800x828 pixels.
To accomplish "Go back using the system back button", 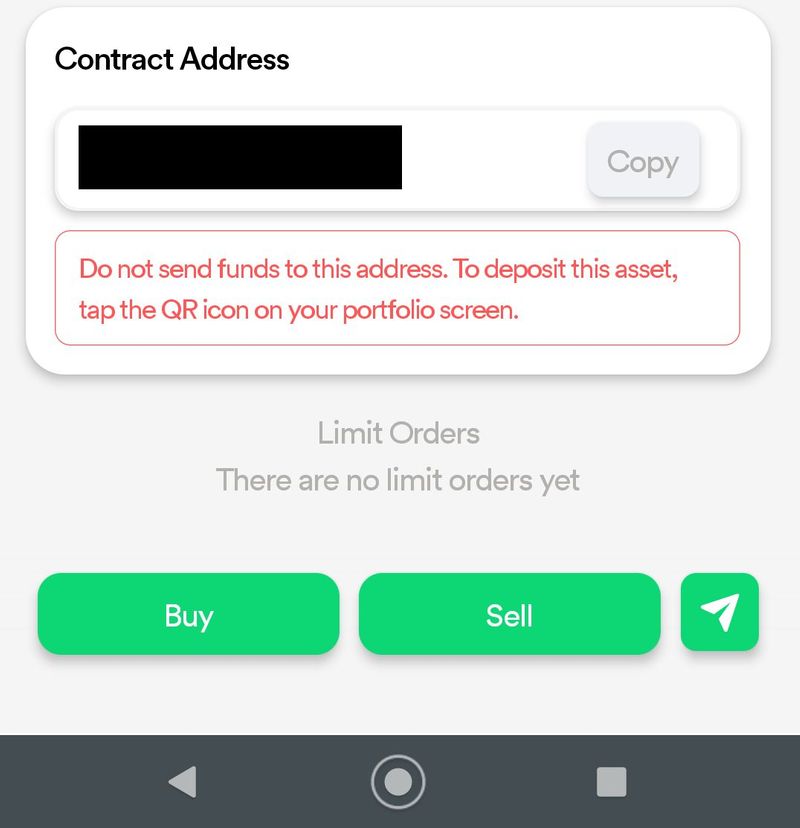I will (x=182, y=781).
